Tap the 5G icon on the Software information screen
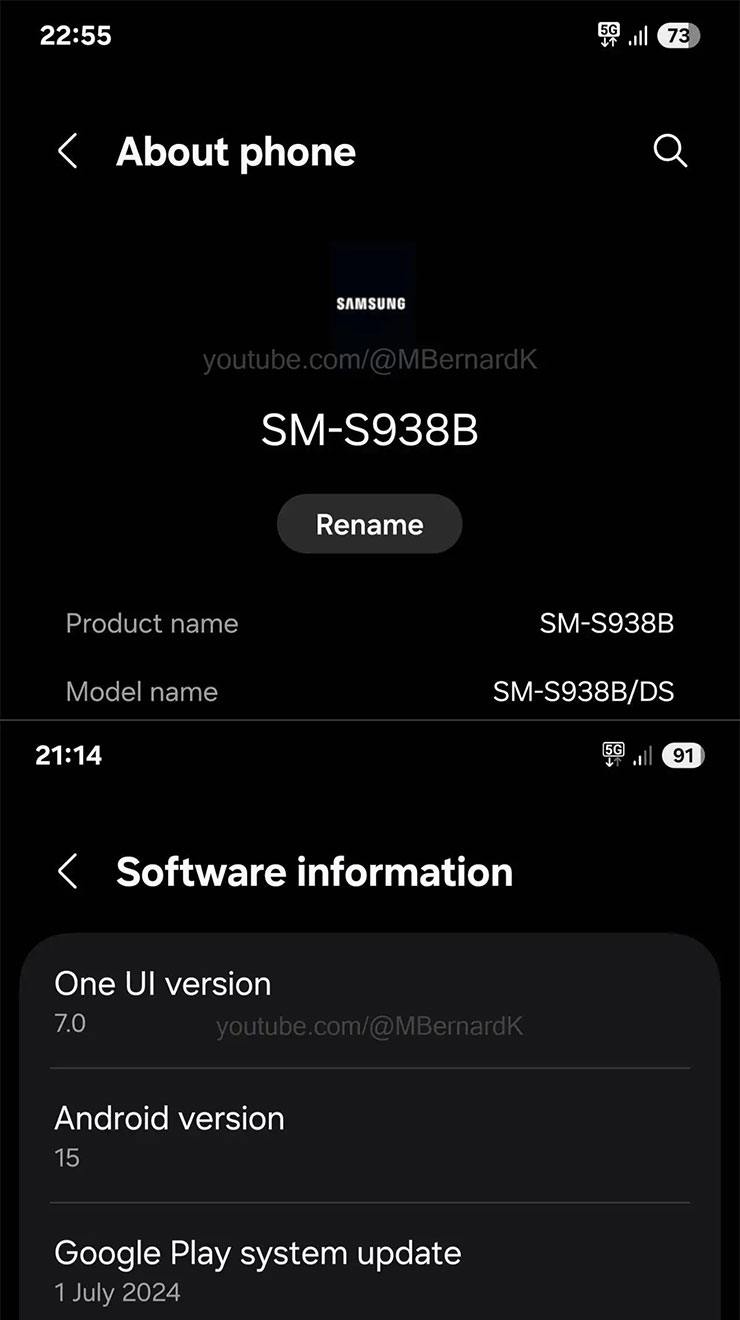This screenshot has height=1320, width=740. point(612,755)
